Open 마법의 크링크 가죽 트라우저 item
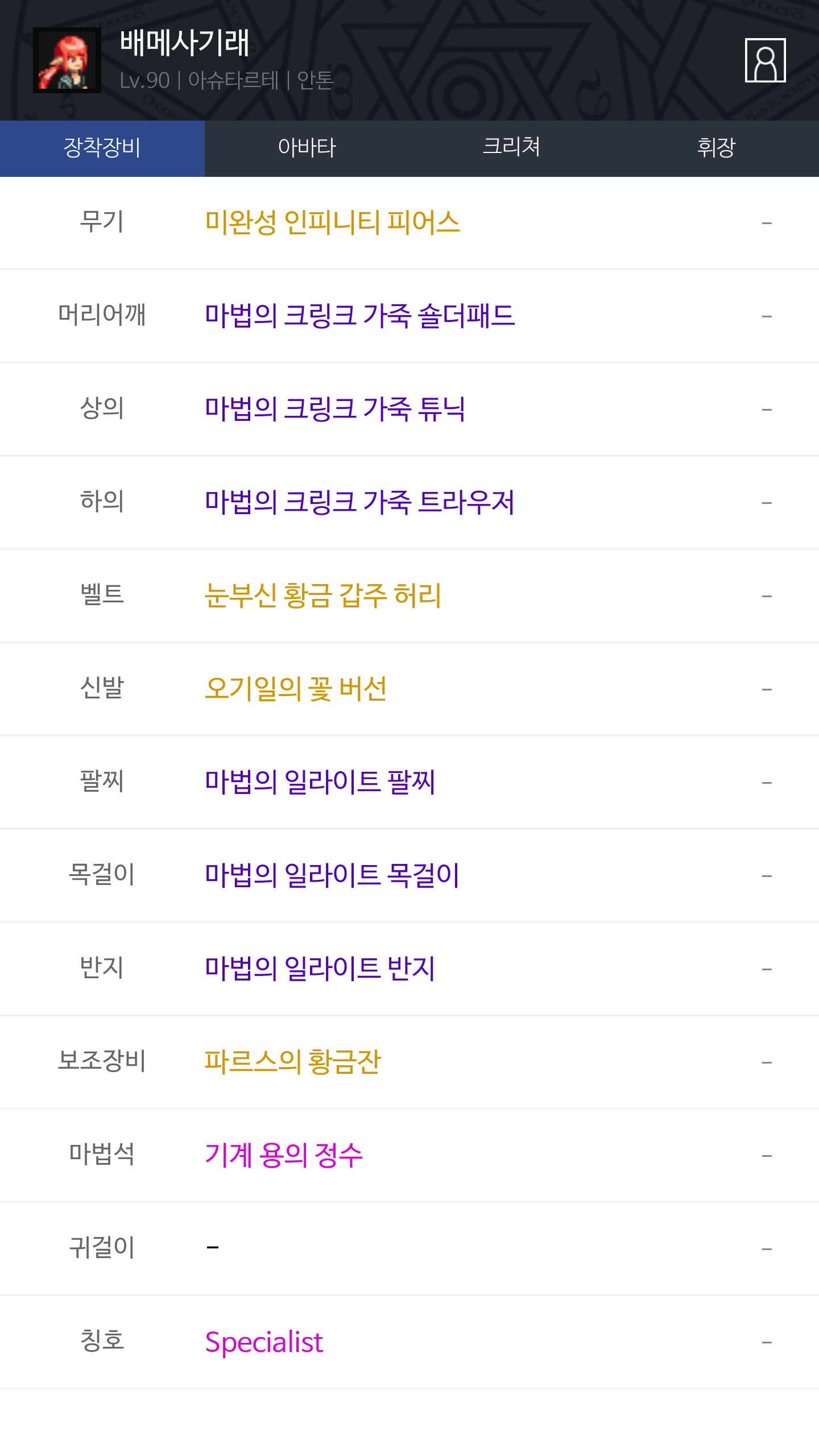 click(359, 502)
